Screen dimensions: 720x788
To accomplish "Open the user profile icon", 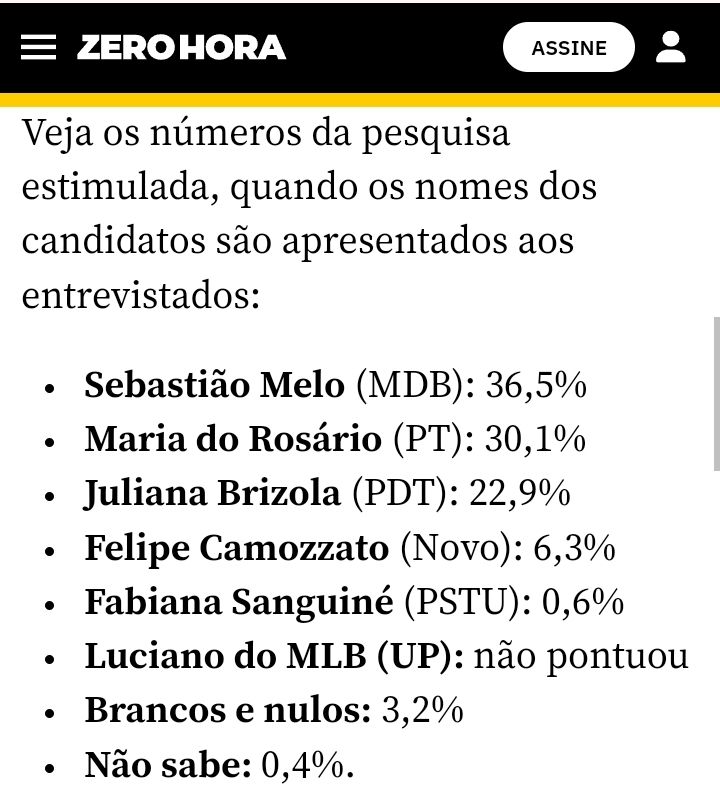I will click(x=671, y=47).
